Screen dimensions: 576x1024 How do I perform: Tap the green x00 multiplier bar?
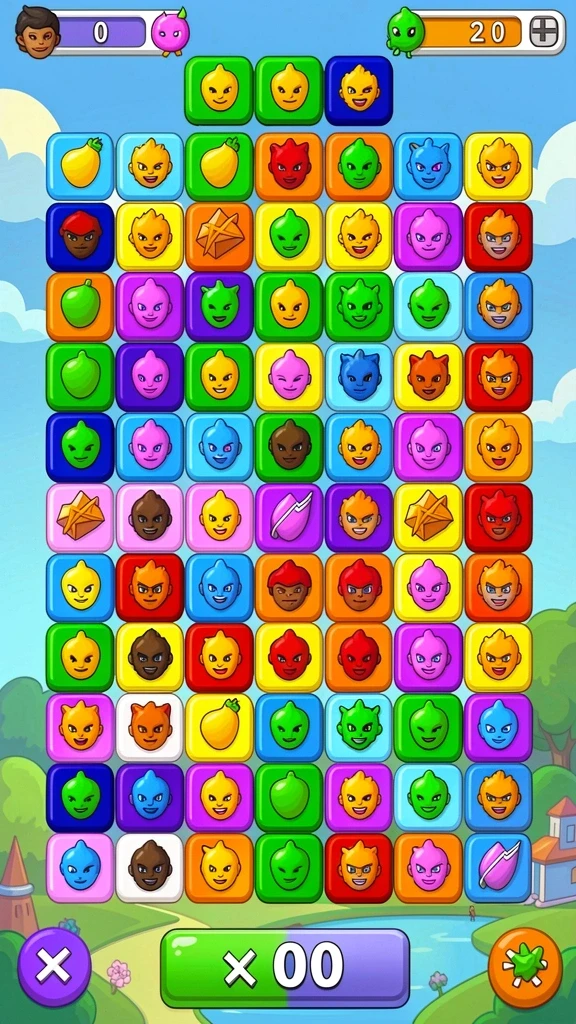point(285,967)
